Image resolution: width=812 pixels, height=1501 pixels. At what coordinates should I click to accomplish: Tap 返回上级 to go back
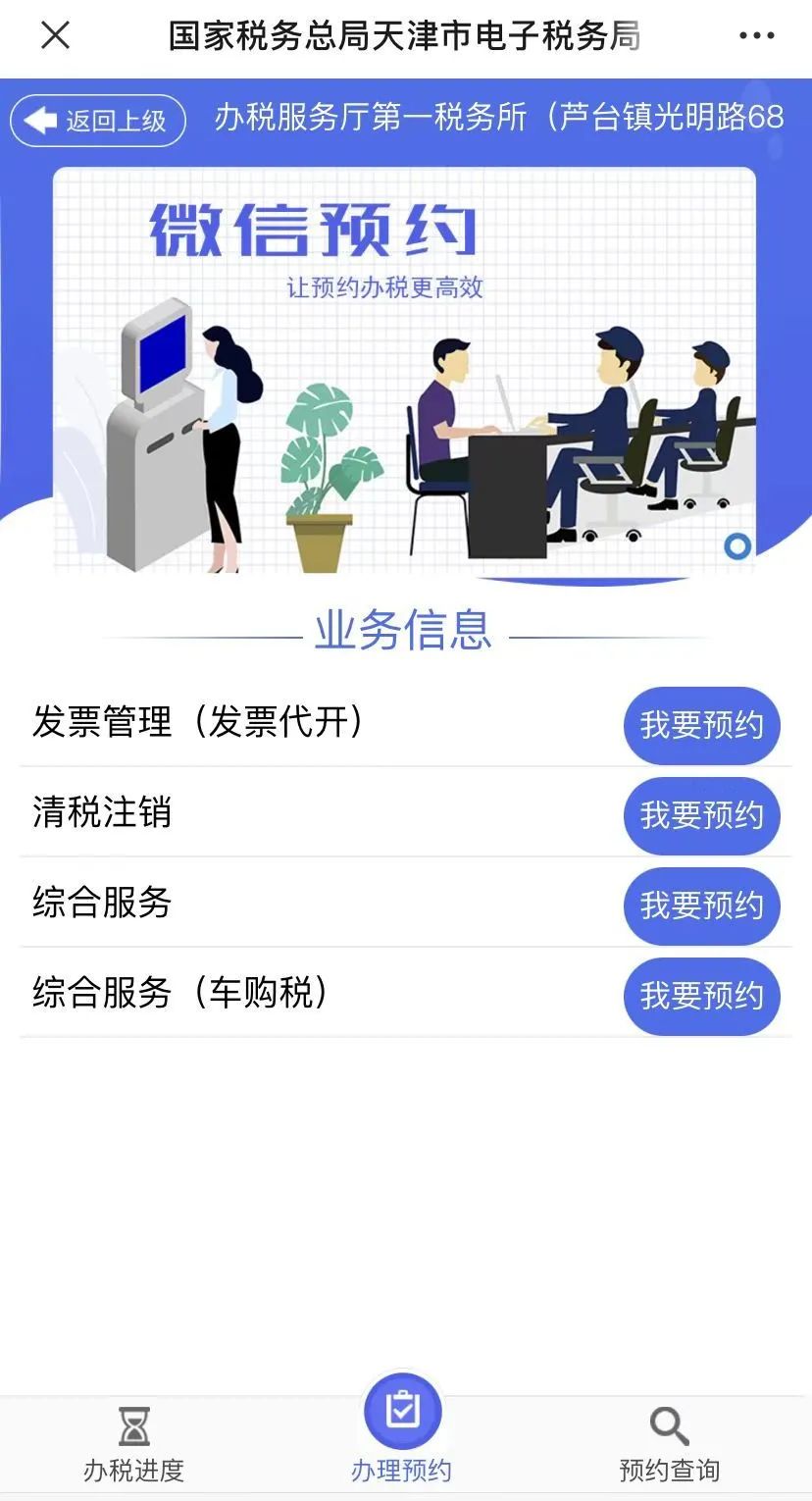coord(97,121)
